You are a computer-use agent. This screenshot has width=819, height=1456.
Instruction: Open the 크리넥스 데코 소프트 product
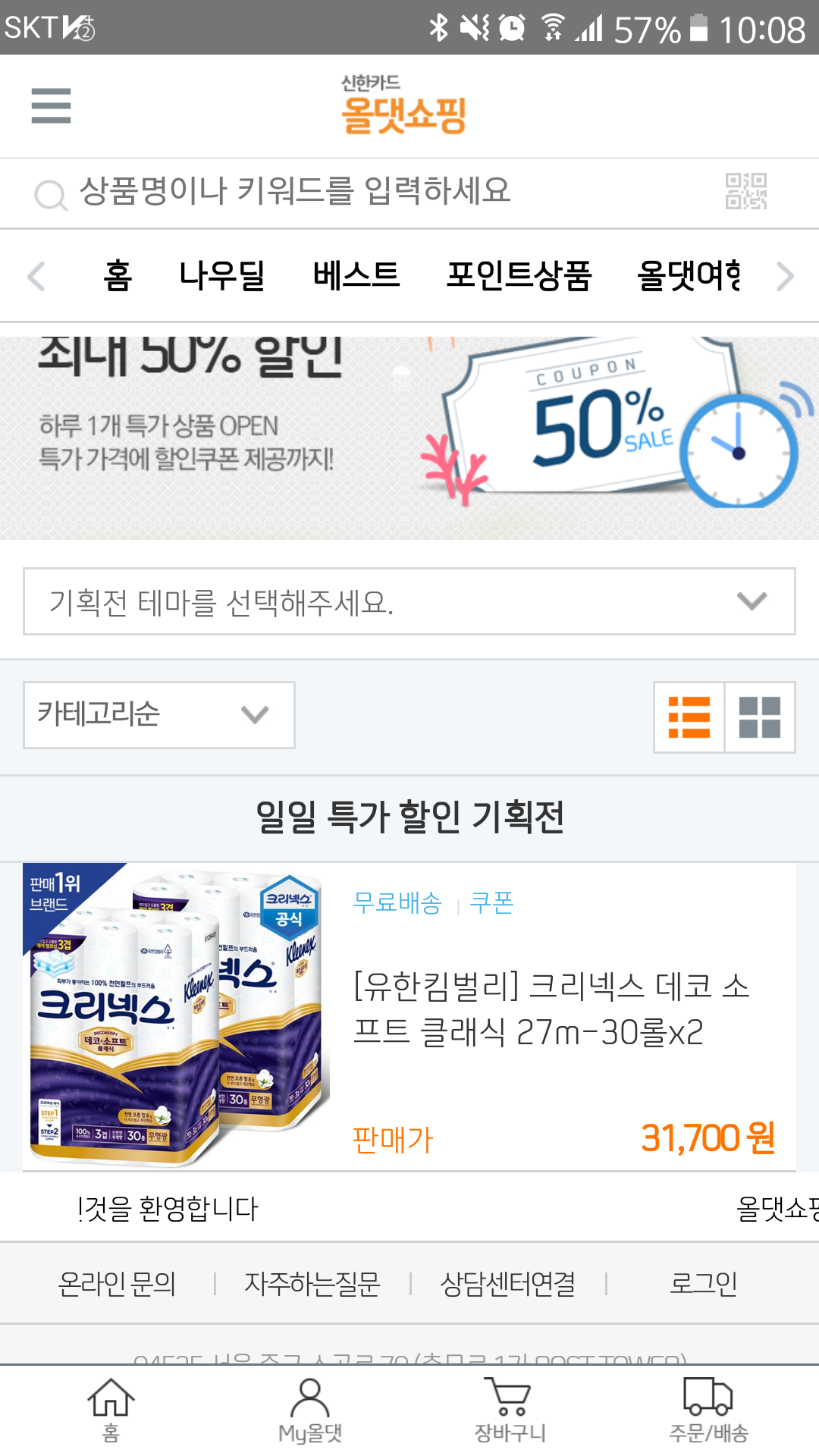pos(409,1016)
